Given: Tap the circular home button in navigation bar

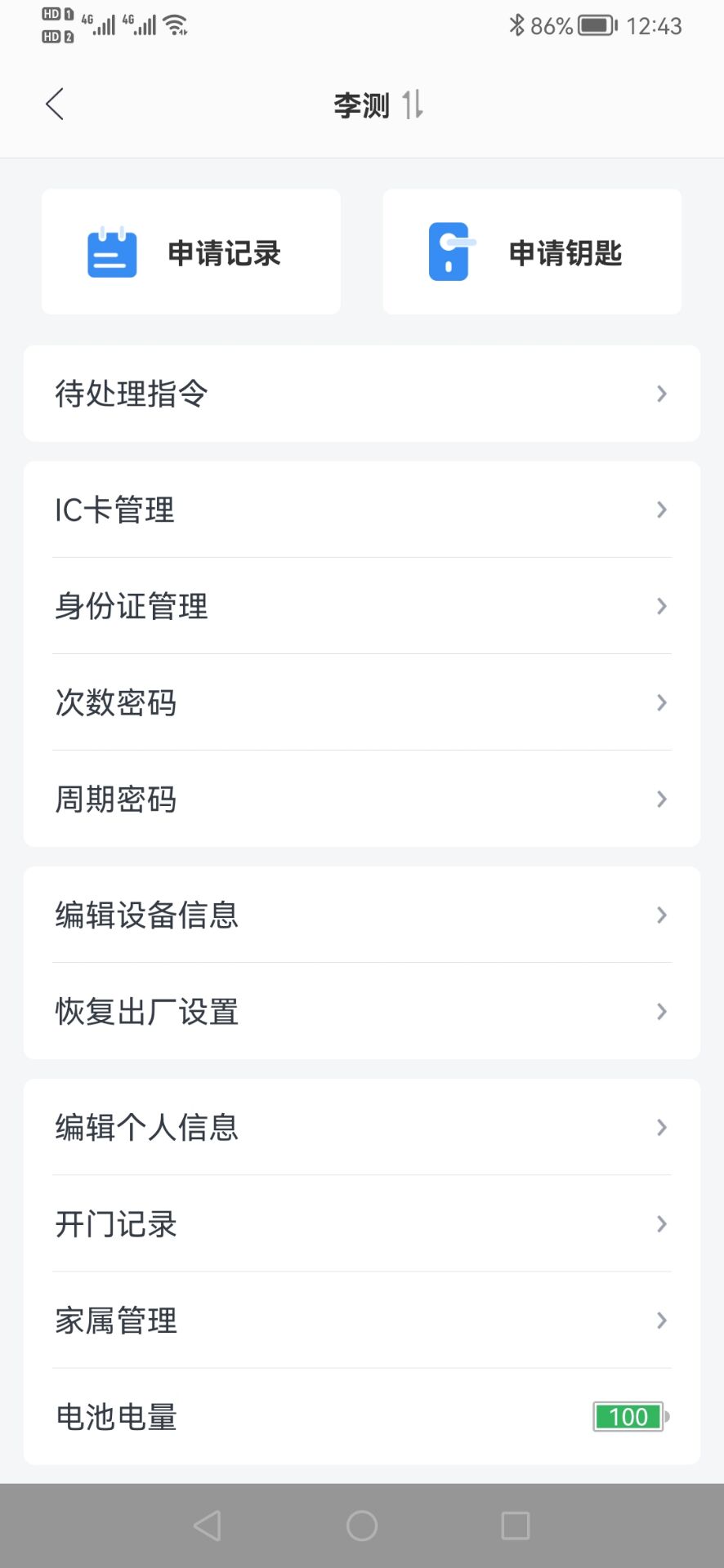Looking at the screenshot, I should tap(362, 1524).
